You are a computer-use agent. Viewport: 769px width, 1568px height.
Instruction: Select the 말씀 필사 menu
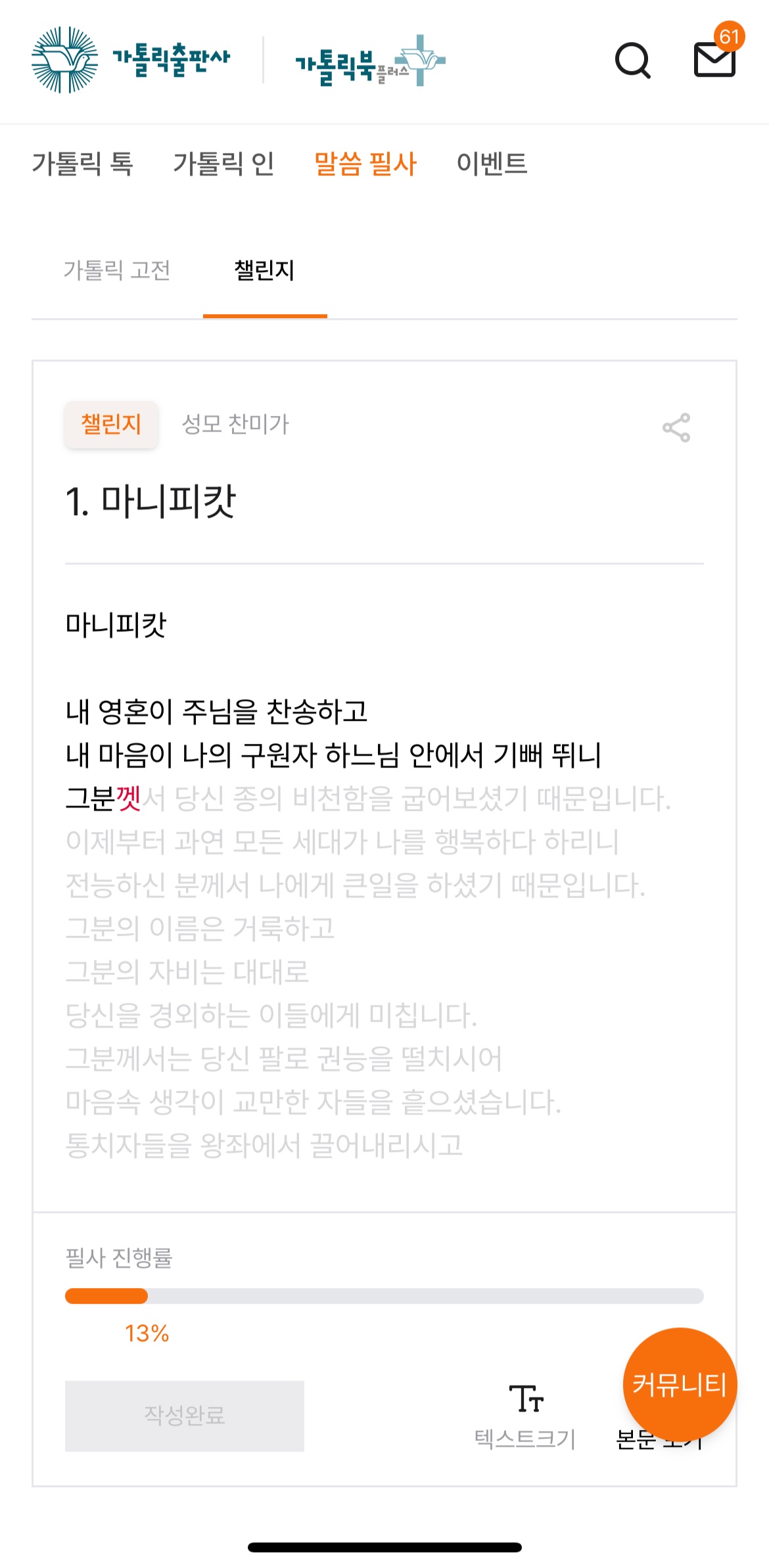point(365,164)
